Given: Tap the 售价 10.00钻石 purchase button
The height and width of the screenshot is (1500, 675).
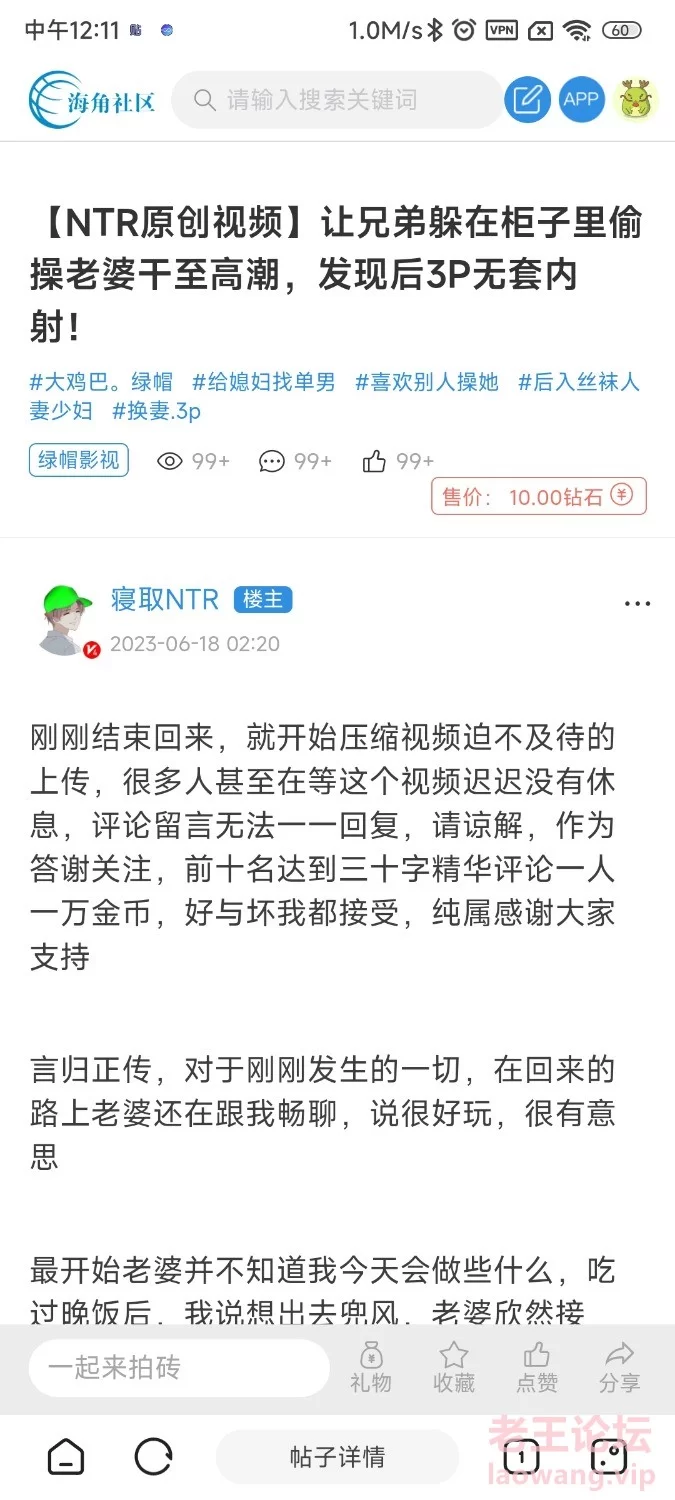Looking at the screenshot, I should click(538, 497).
